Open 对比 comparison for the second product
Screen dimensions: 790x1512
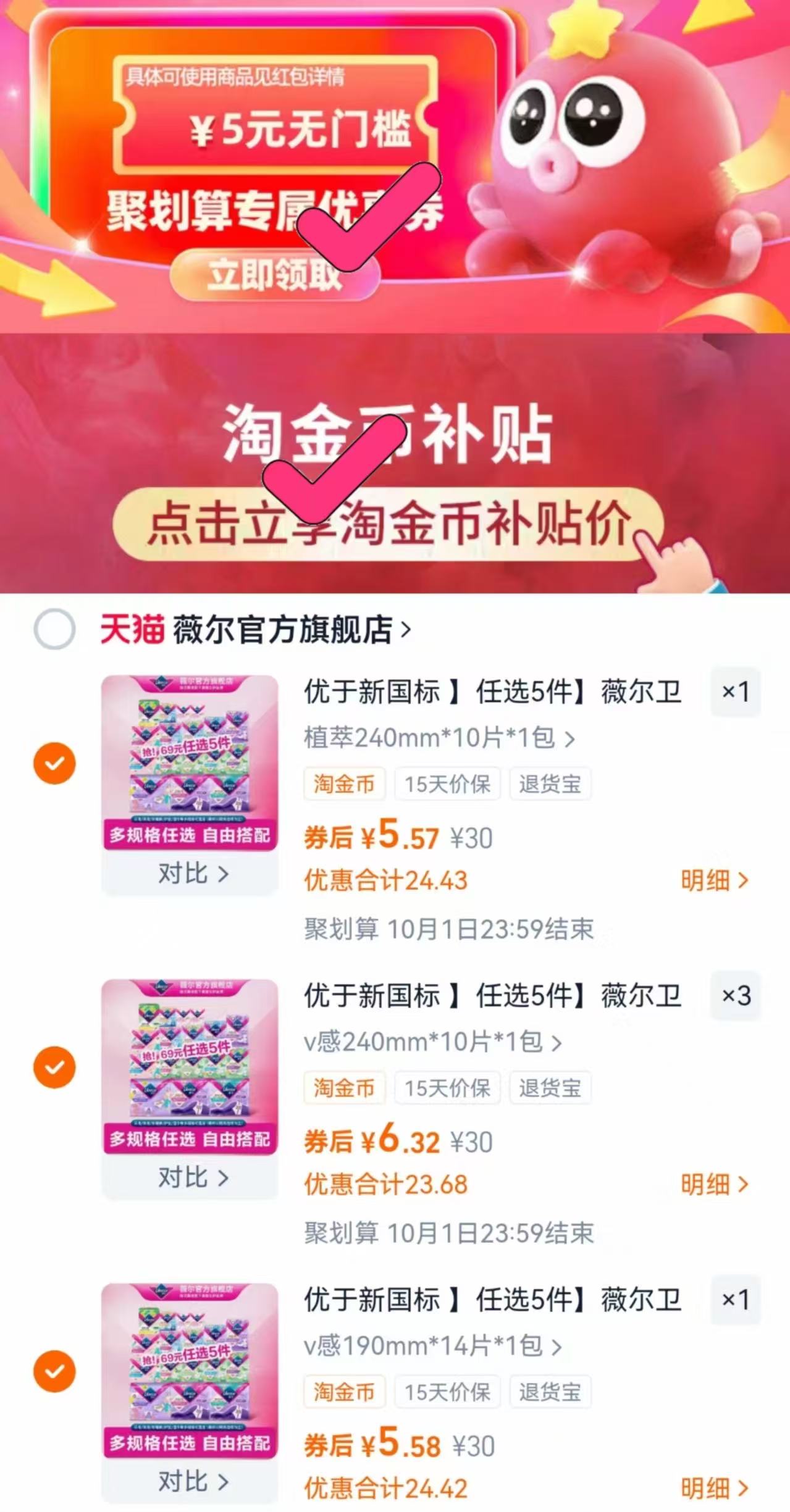(193, 1177)
